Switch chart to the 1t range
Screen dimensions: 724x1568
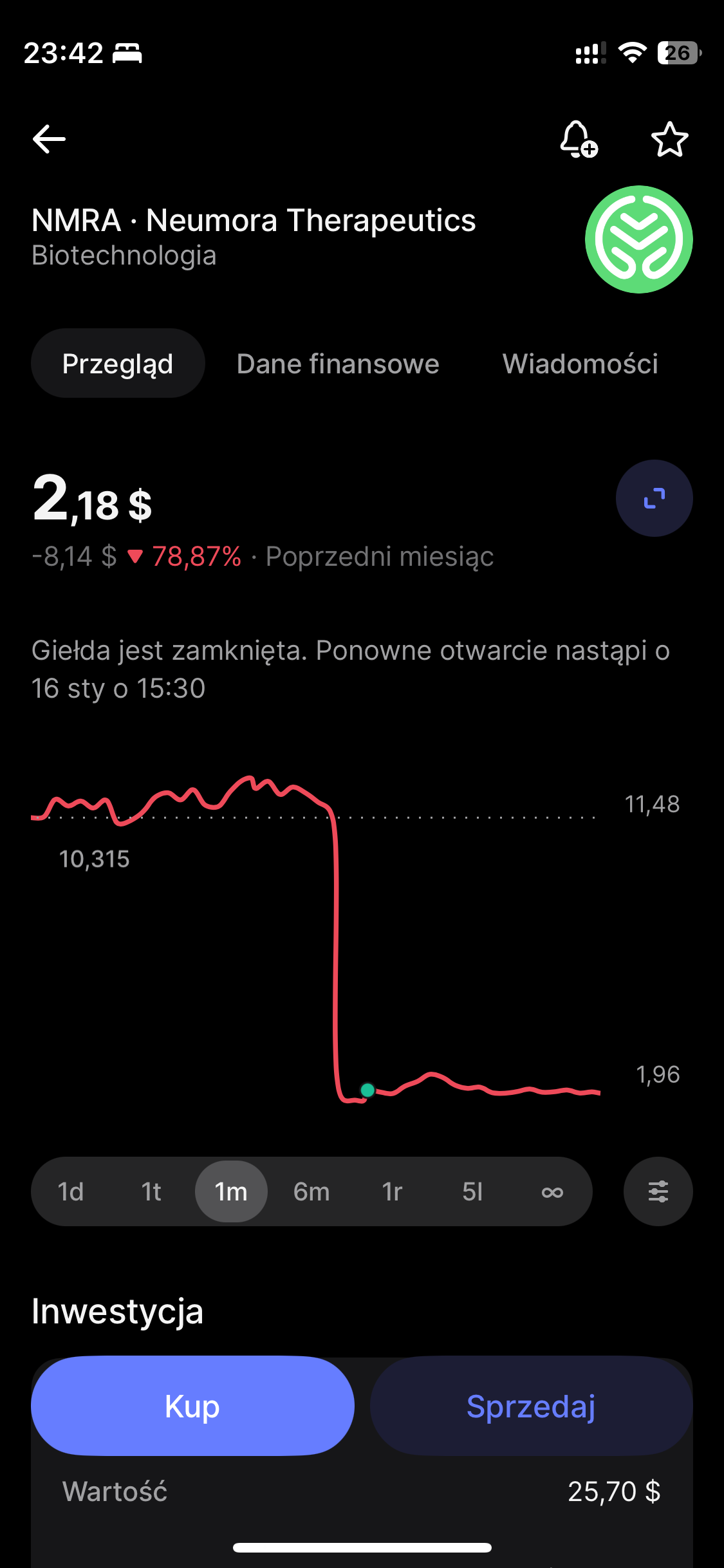pyautogui.click(x=151, y=1191)
